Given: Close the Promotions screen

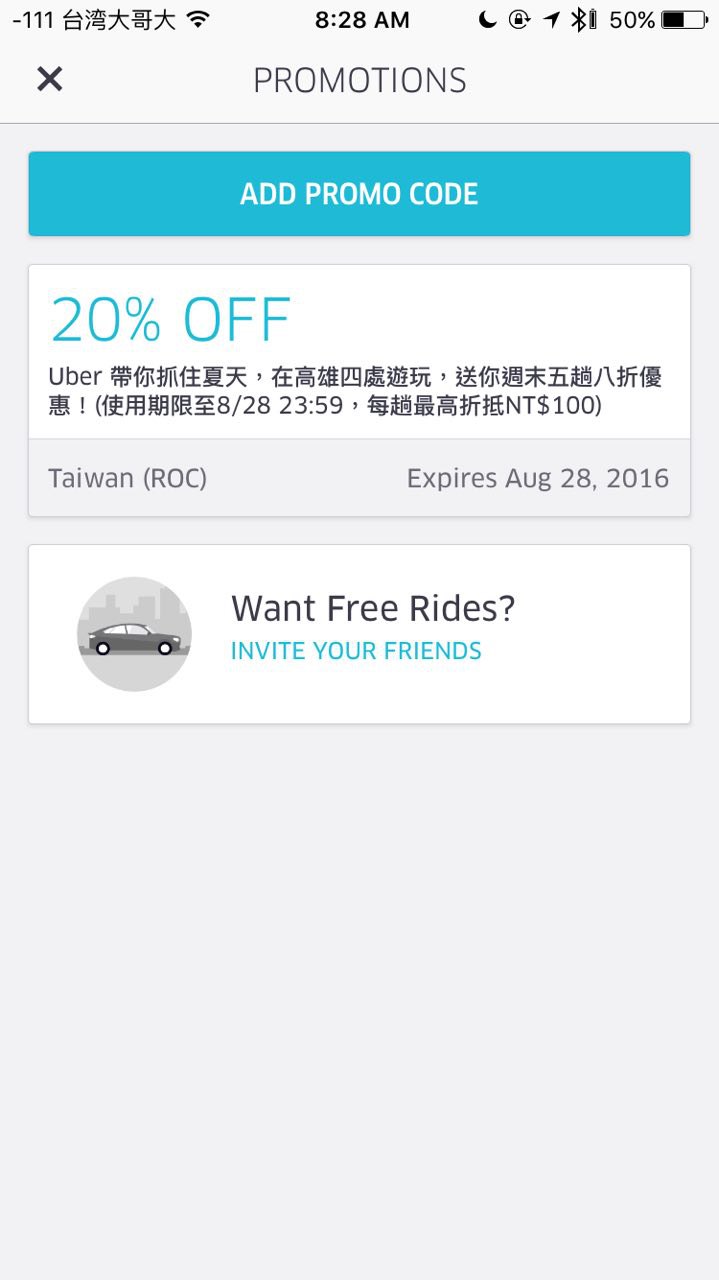Looking at the screenshot, I should click(50, 80).
